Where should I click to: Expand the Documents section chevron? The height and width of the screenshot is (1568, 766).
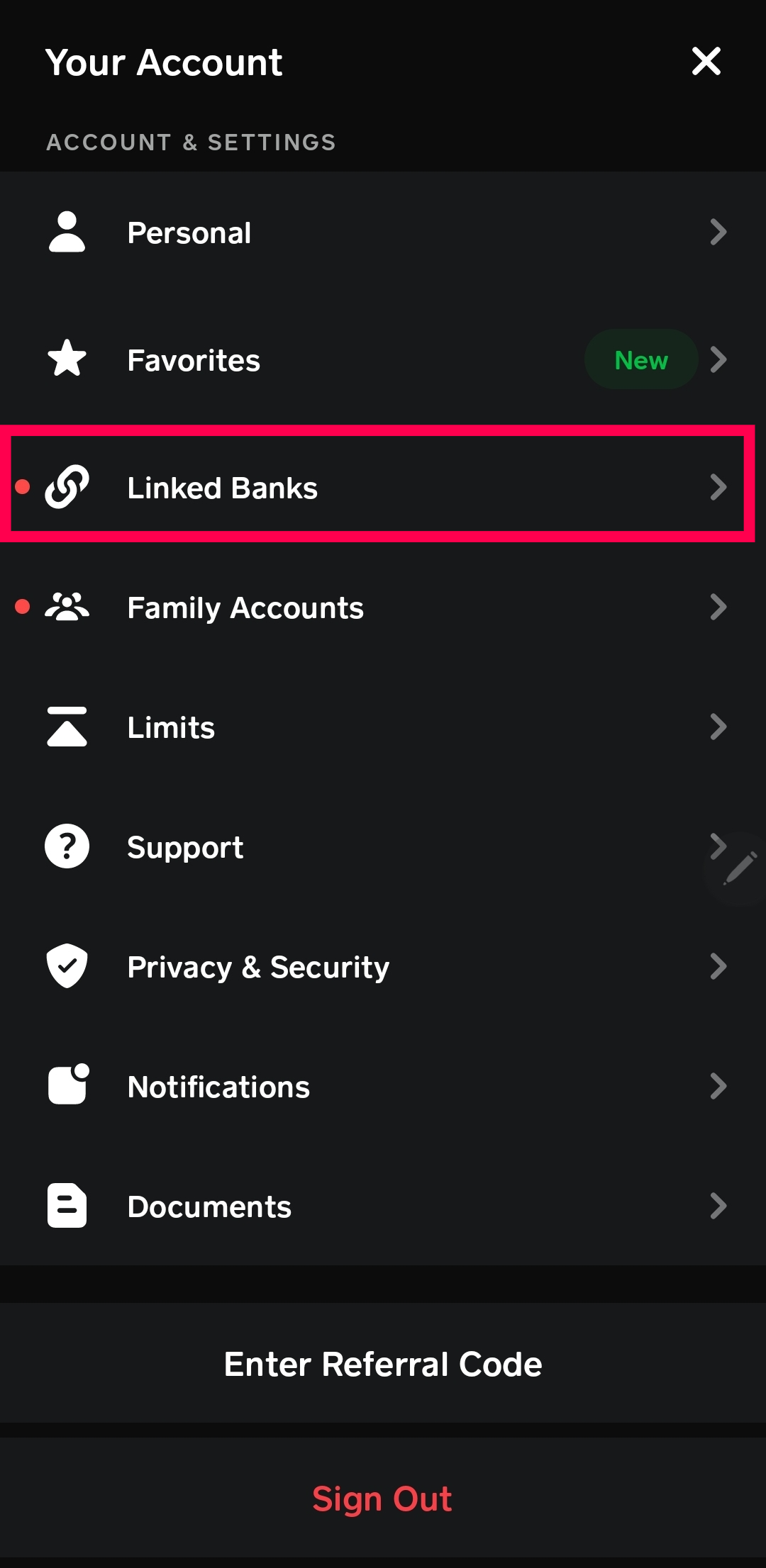pos(719,1206)
